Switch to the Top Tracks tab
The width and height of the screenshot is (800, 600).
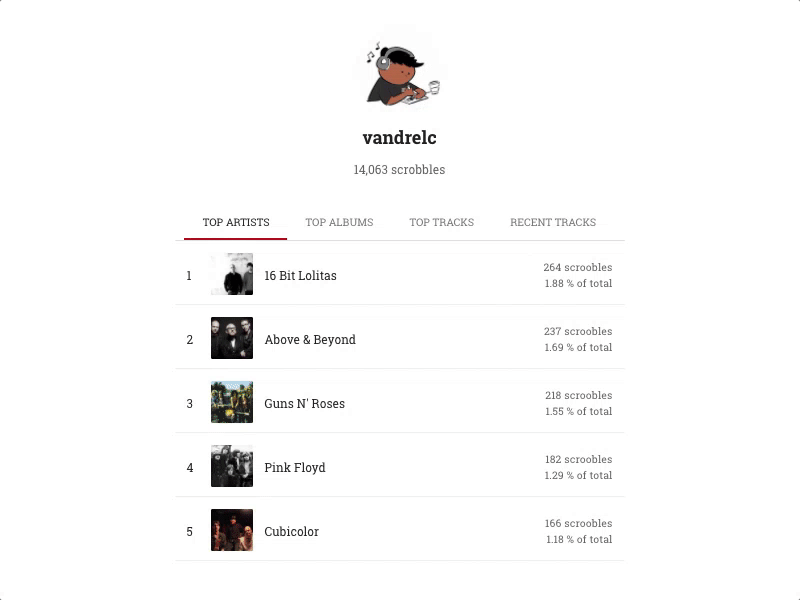tap(441, 222)
